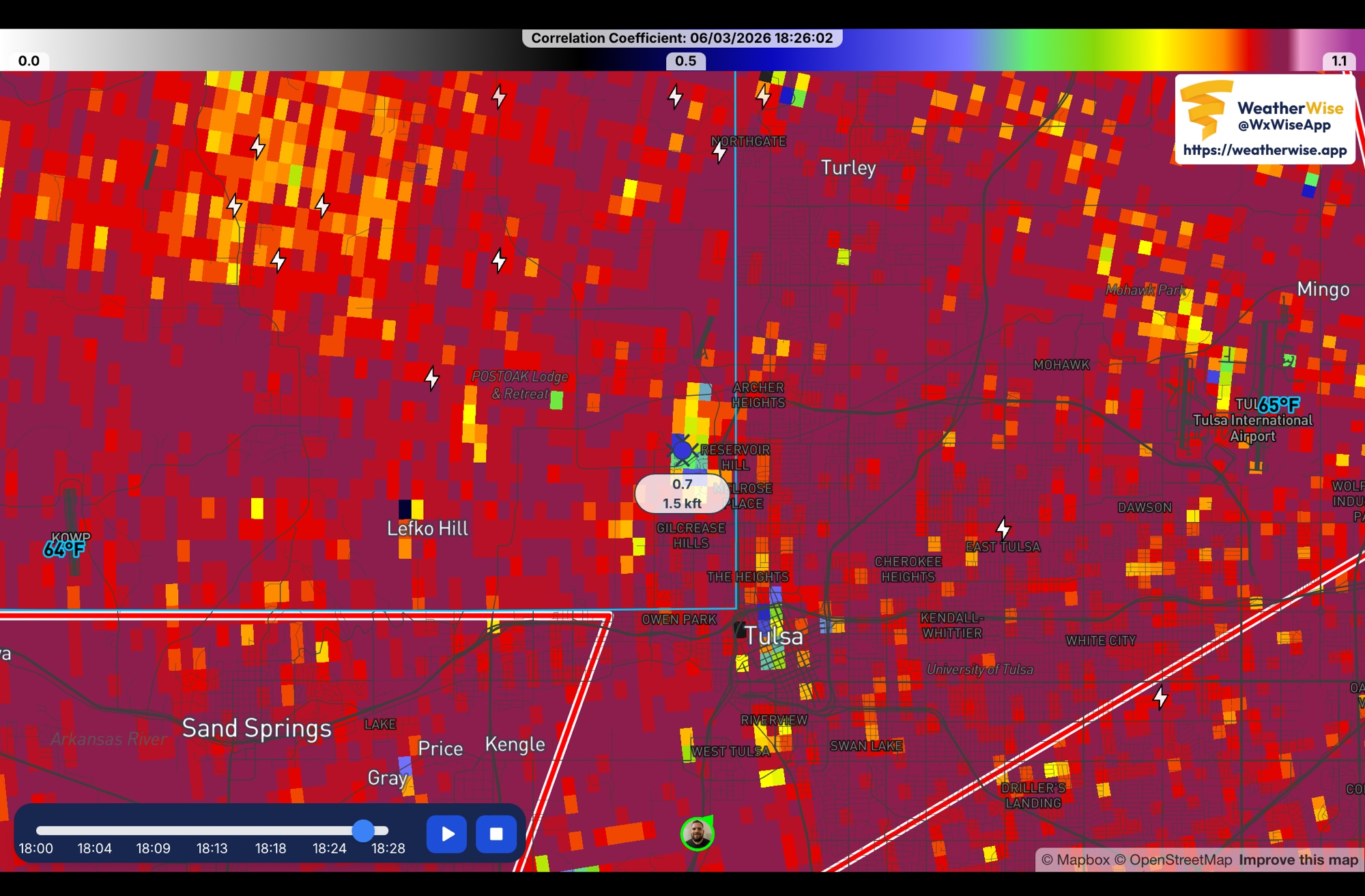The width and height of the screenshot is (1365, 896).
Task: Open KOWP 64°F weather station
Action: [65, 548]
